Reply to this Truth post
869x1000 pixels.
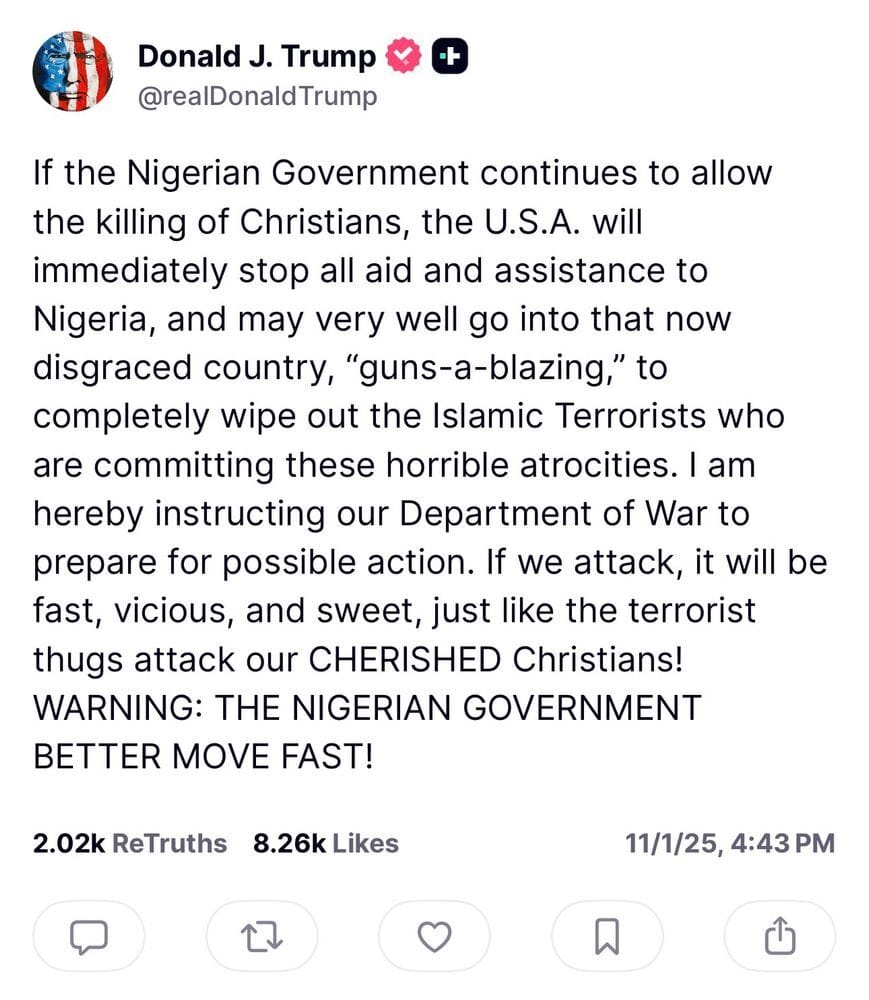tap(89, 936)
